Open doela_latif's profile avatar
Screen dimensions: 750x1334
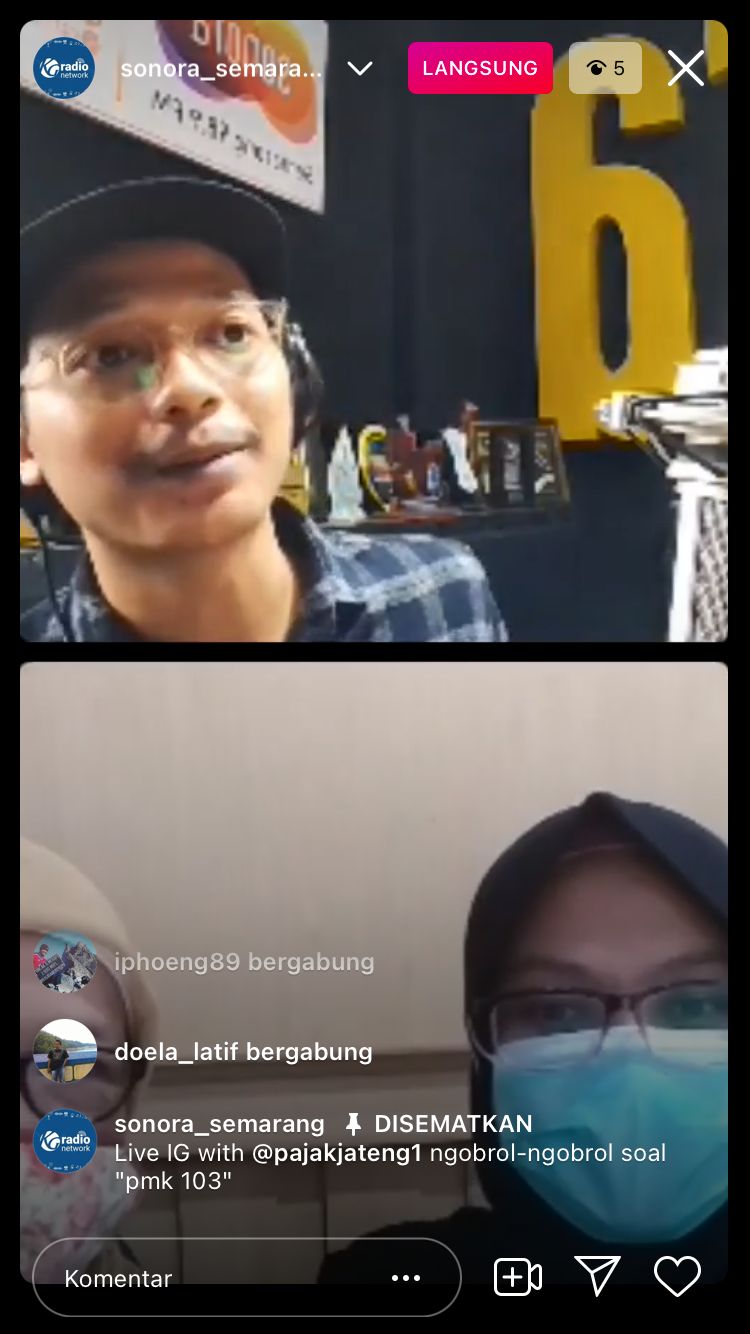[x=65, y=1051]
